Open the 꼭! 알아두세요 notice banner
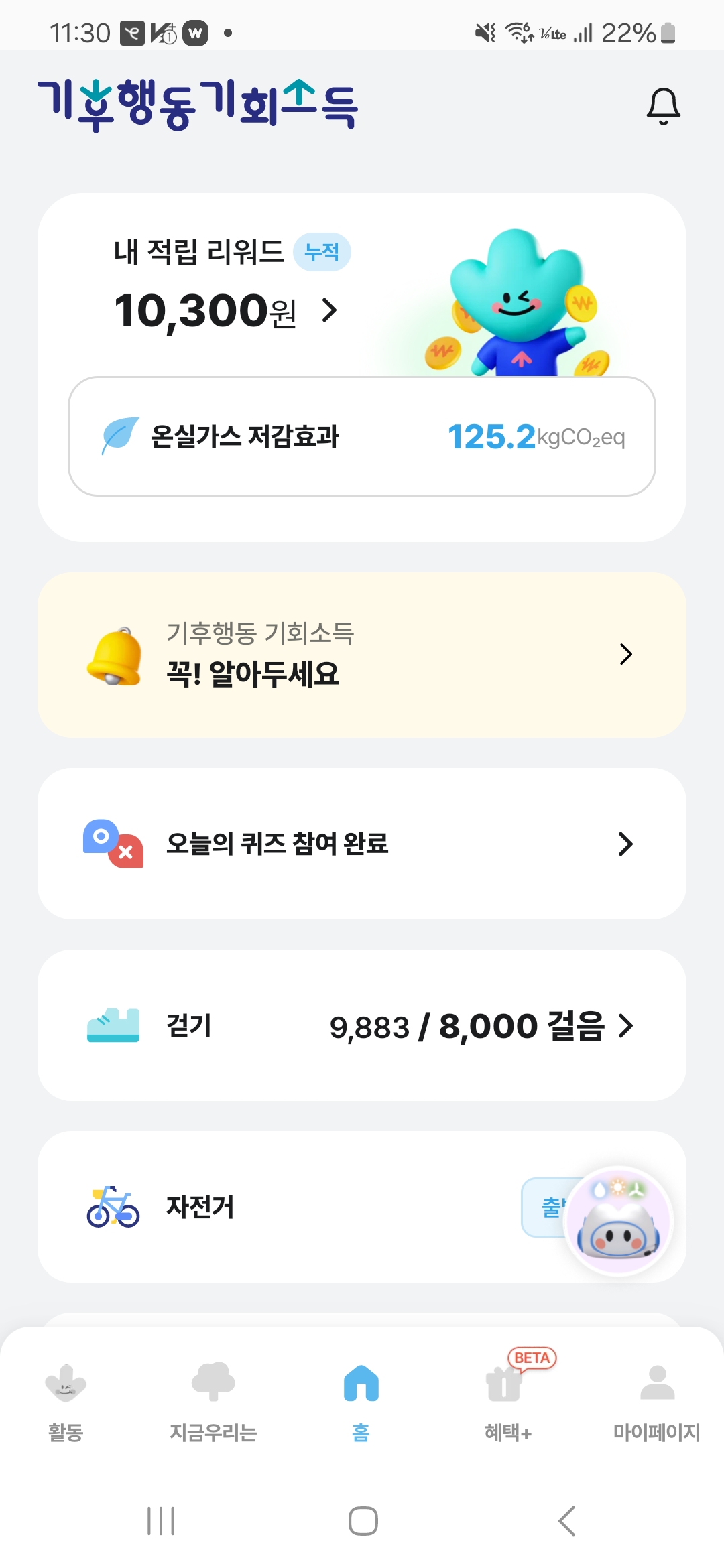724x1568 pixels. point(362,655)
